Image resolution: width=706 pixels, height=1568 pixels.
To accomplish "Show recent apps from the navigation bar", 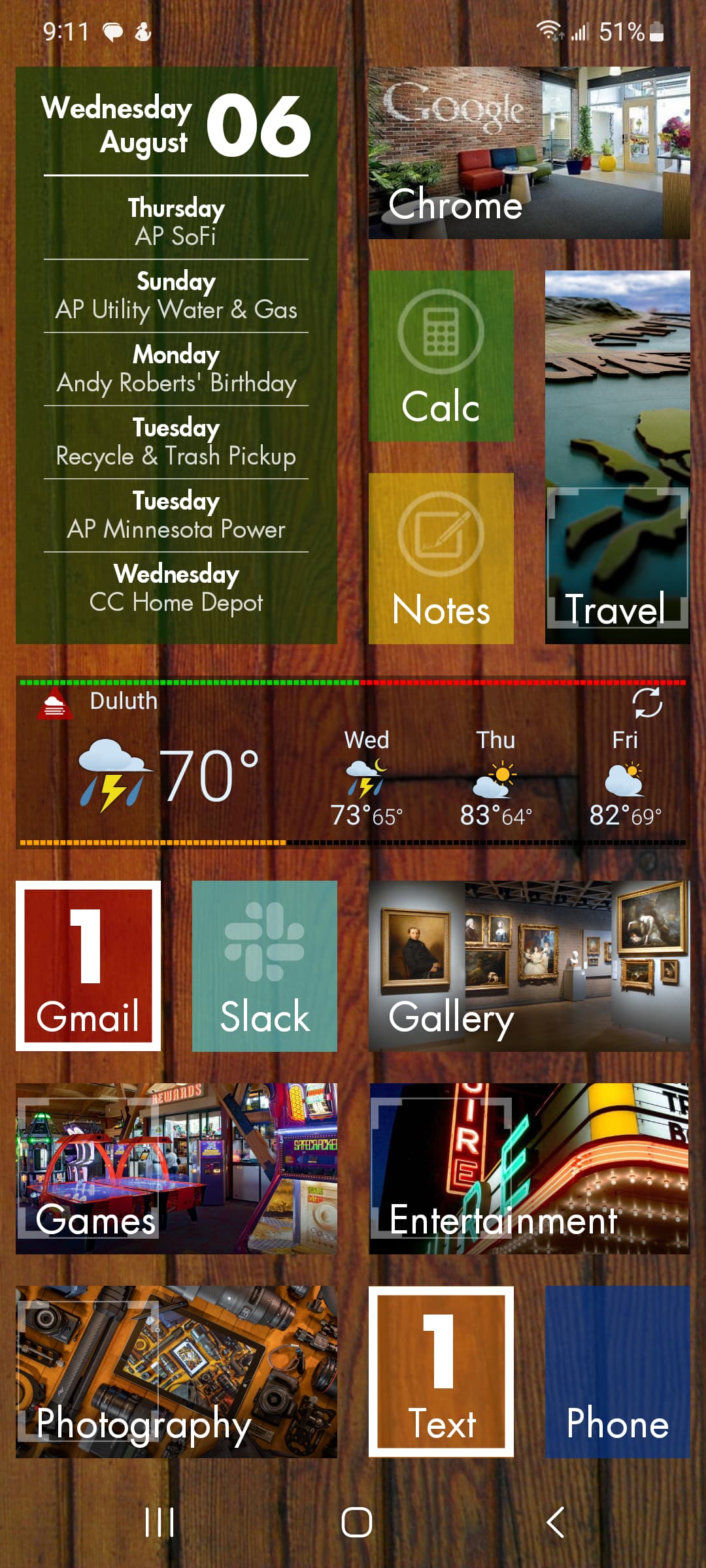I will 159,1522.
